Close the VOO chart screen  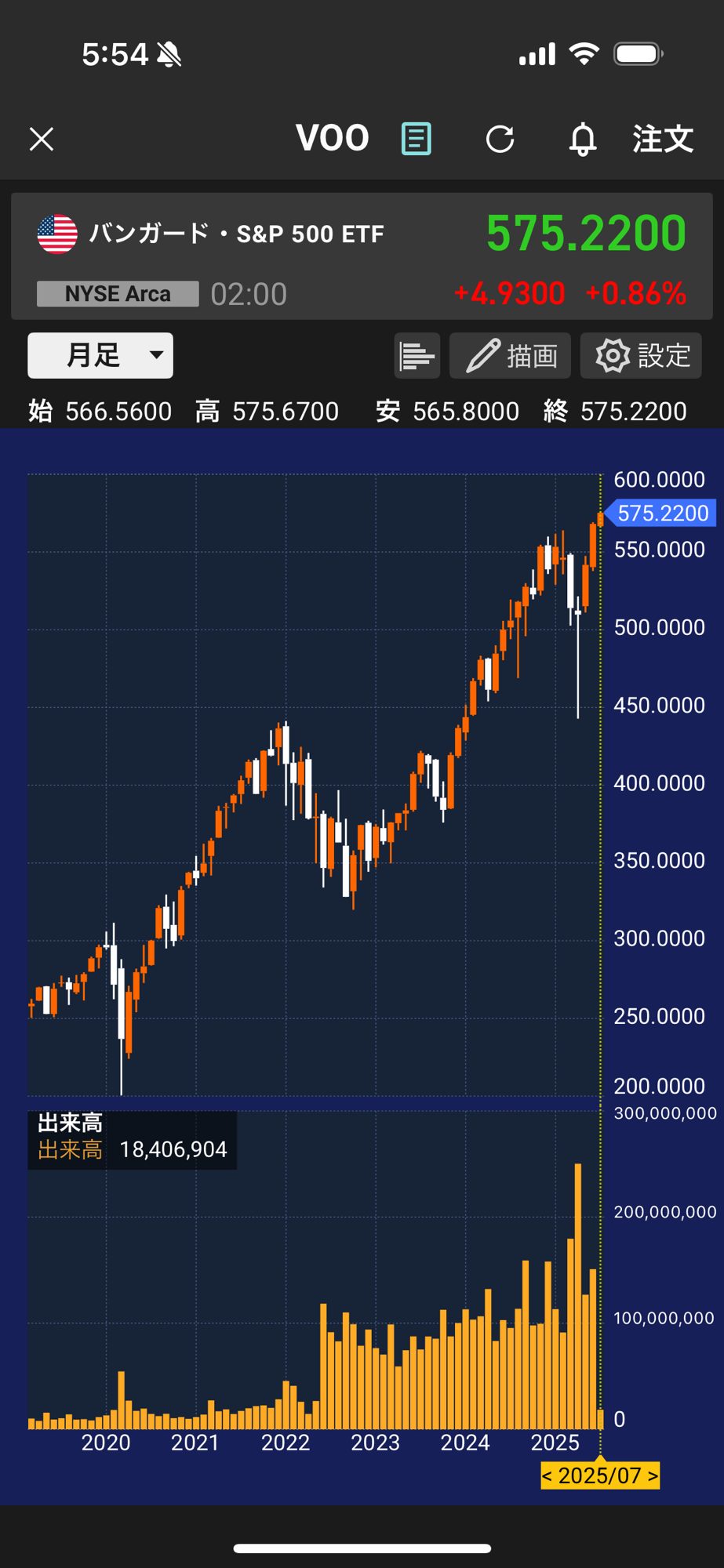[x=42, y=140]
